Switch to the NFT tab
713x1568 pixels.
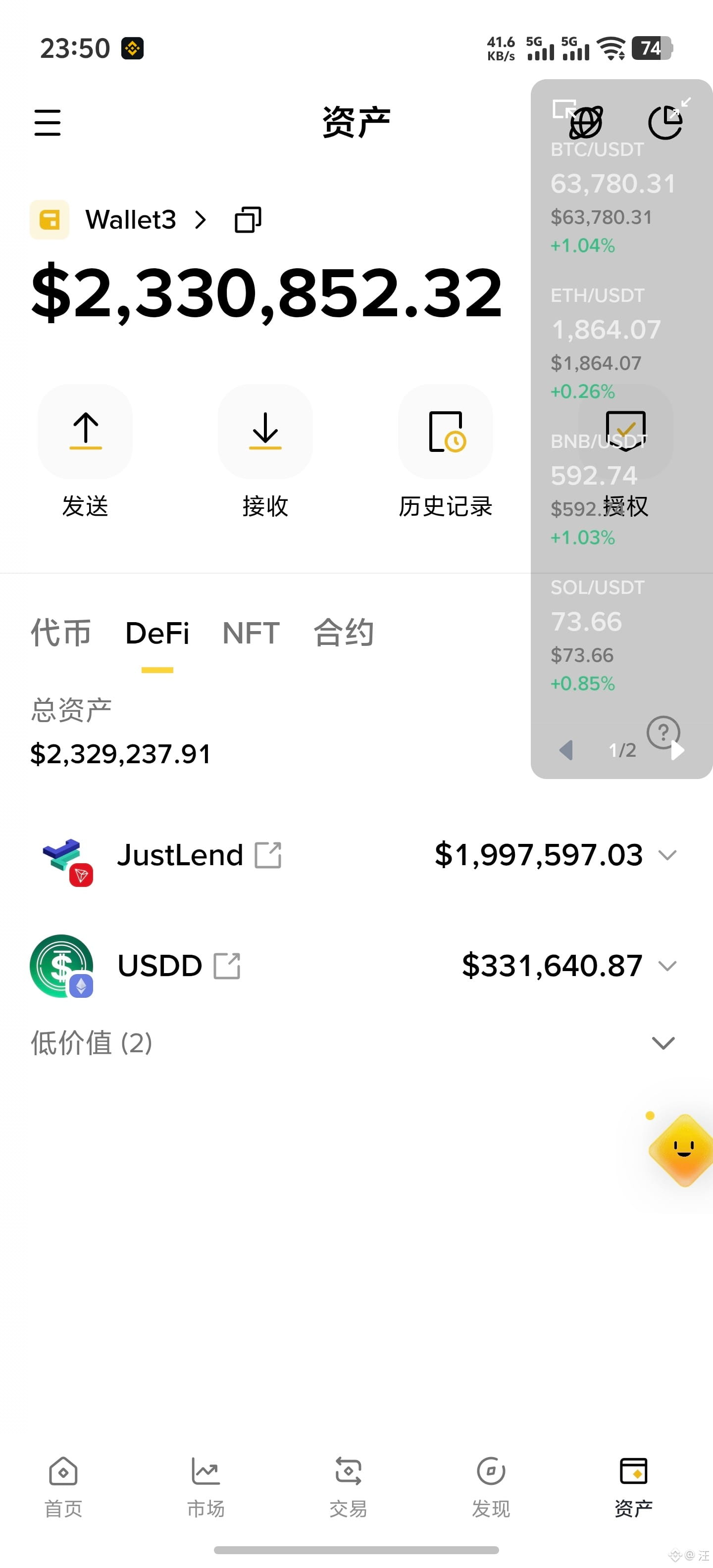tap(251, 633)
